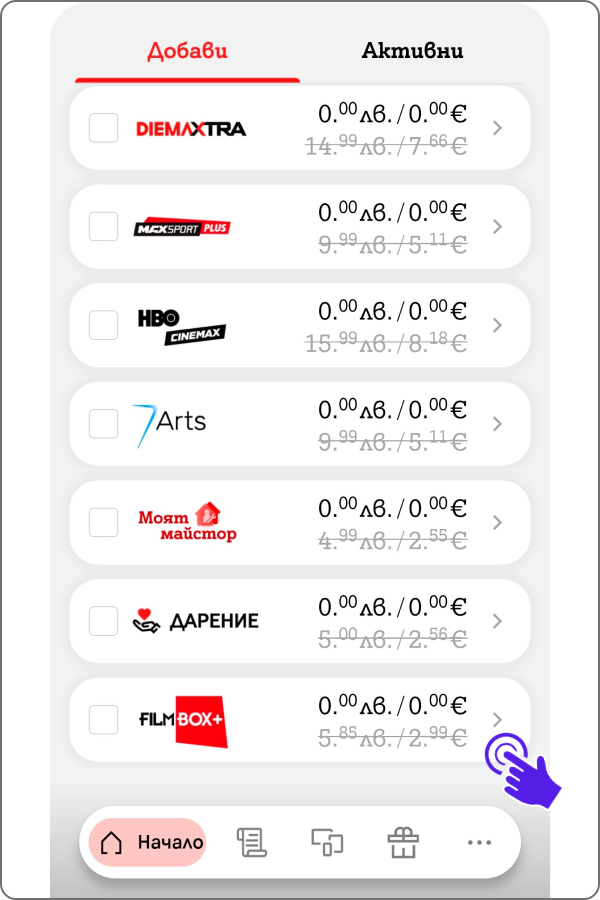Select the HBO Cinemax checkbox
Image resolution: width=600 pixels, height=900 pixels.
click(x=104, y=325)
